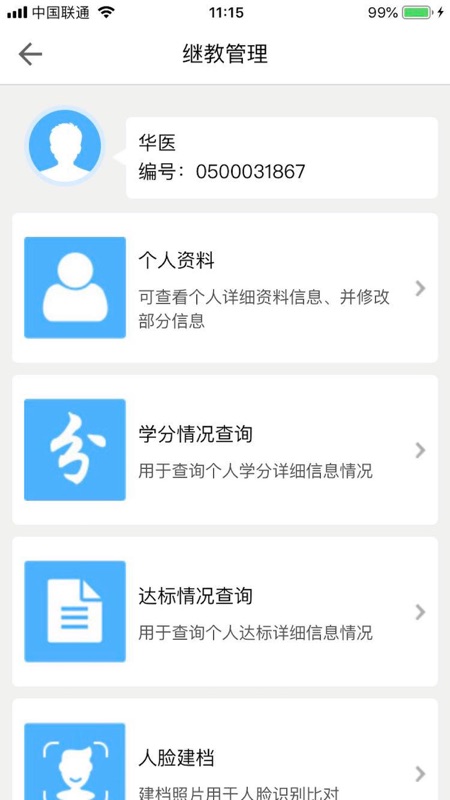This screenshot has height=800, width=450.
Task: Tap the user avatar picture
Action: 65,146
